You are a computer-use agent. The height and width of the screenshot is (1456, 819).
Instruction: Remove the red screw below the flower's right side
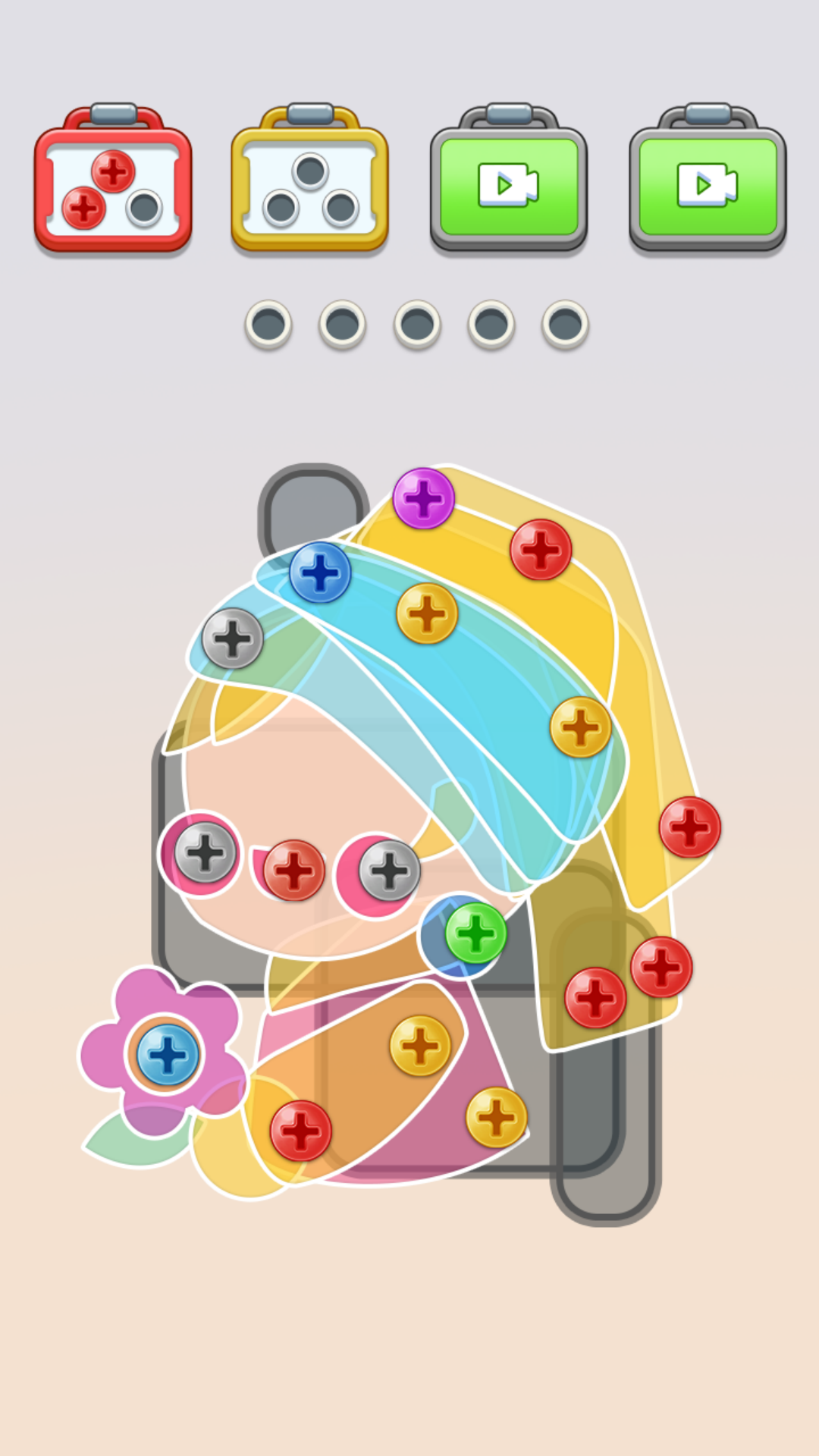tap(301, 1131)
